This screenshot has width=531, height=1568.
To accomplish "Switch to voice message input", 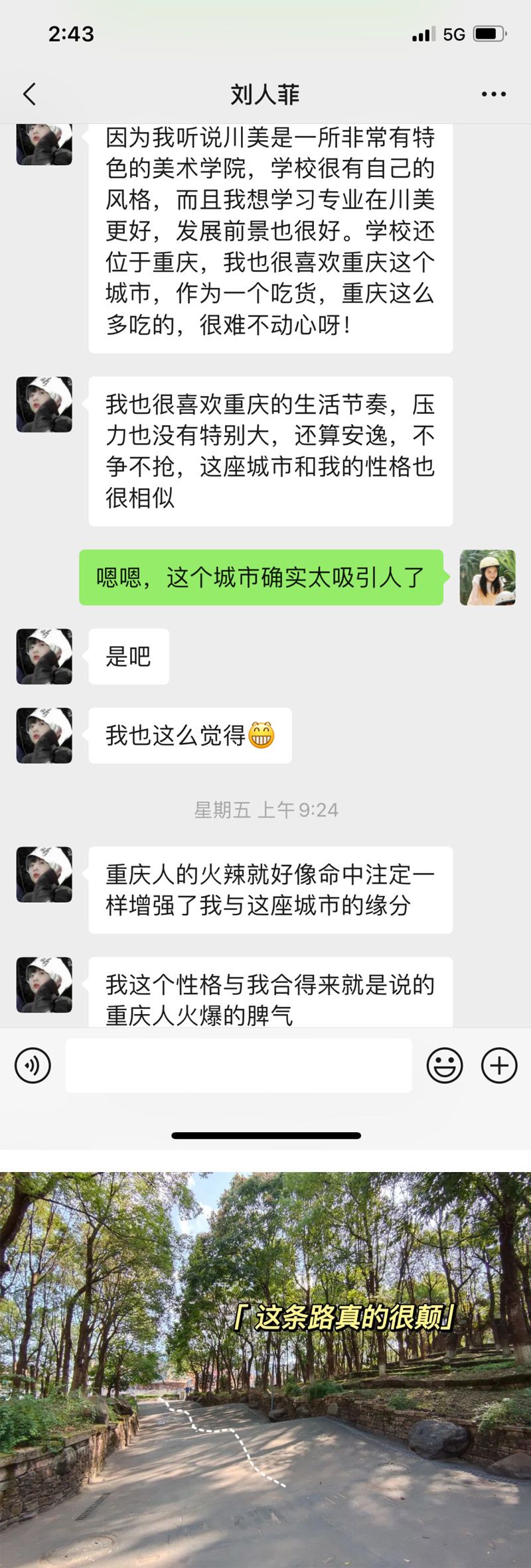I will 33,1065.
